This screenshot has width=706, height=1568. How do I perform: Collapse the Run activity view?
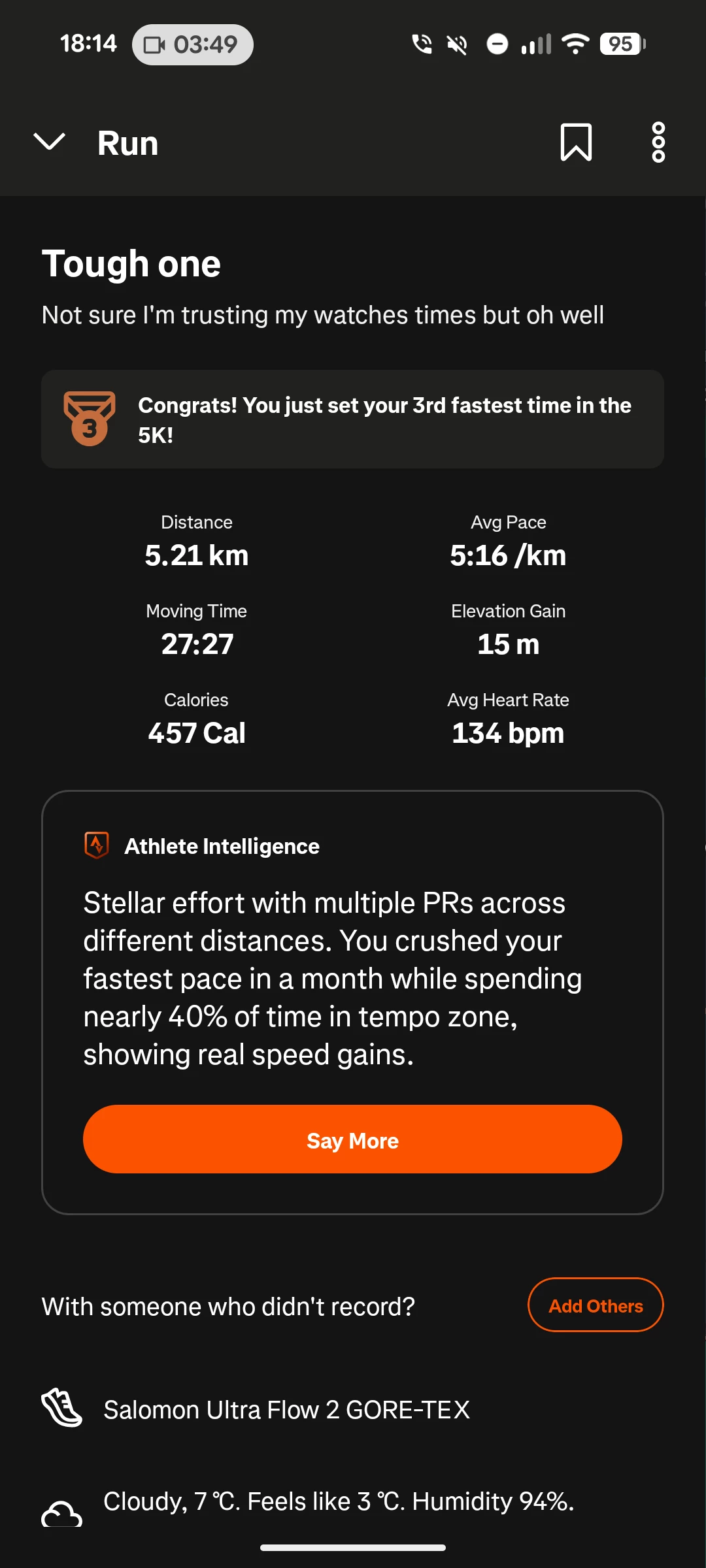tap(50, 142)
